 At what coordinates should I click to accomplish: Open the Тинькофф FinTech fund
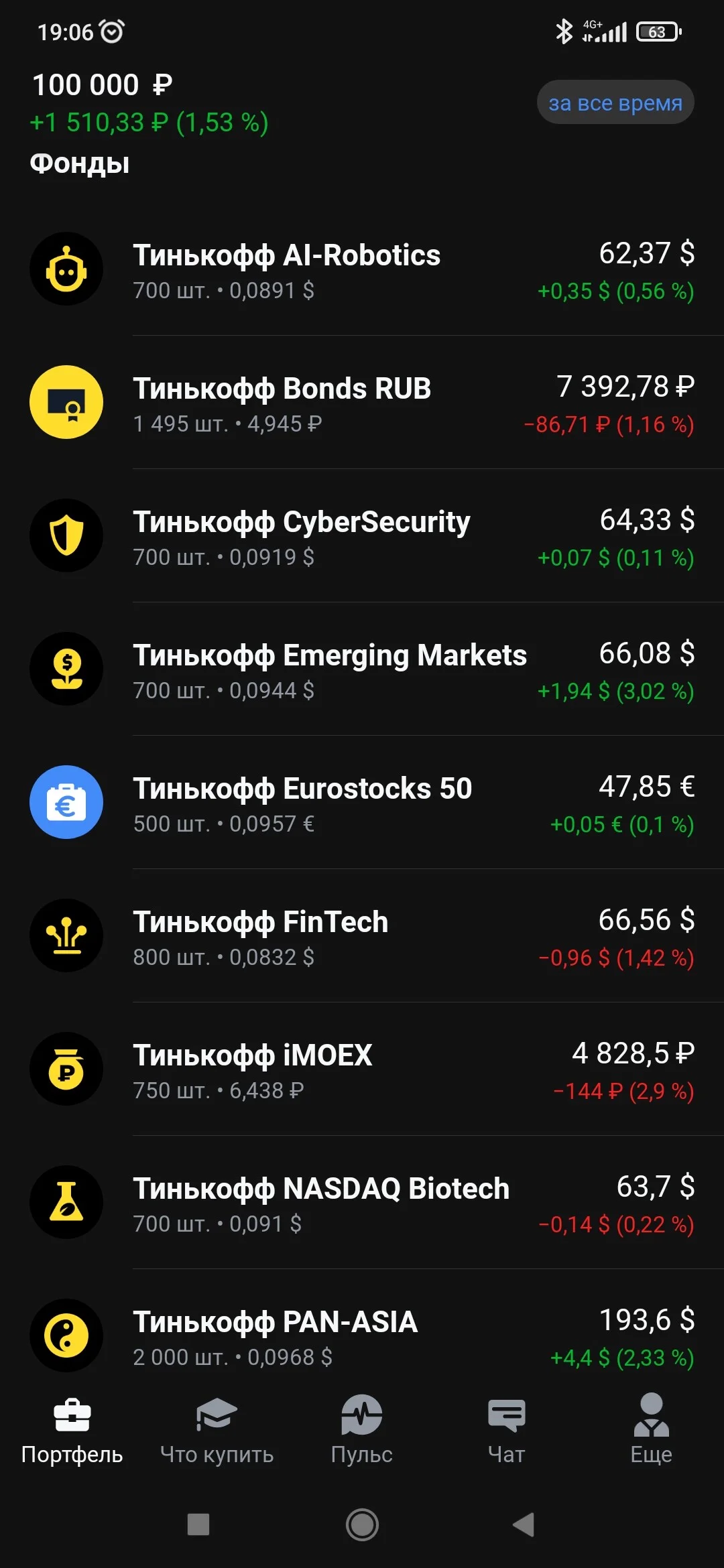point(362,936)
